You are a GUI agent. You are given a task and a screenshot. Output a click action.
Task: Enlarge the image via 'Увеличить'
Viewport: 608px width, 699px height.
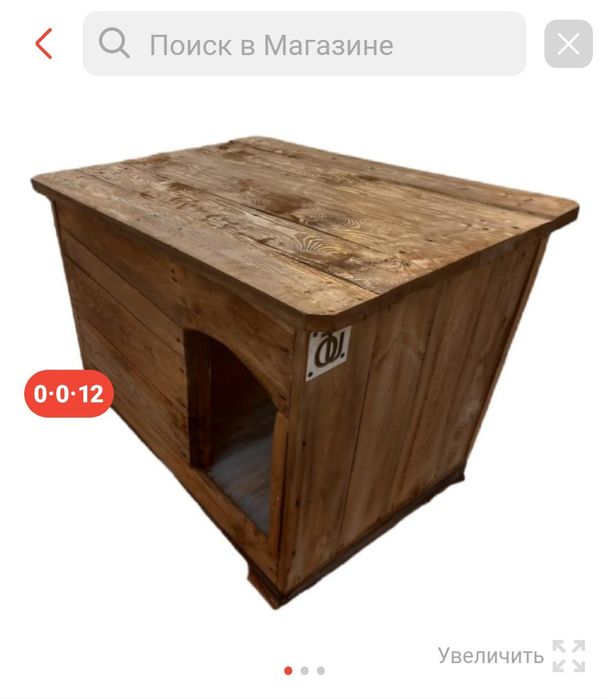pos(511,656)
